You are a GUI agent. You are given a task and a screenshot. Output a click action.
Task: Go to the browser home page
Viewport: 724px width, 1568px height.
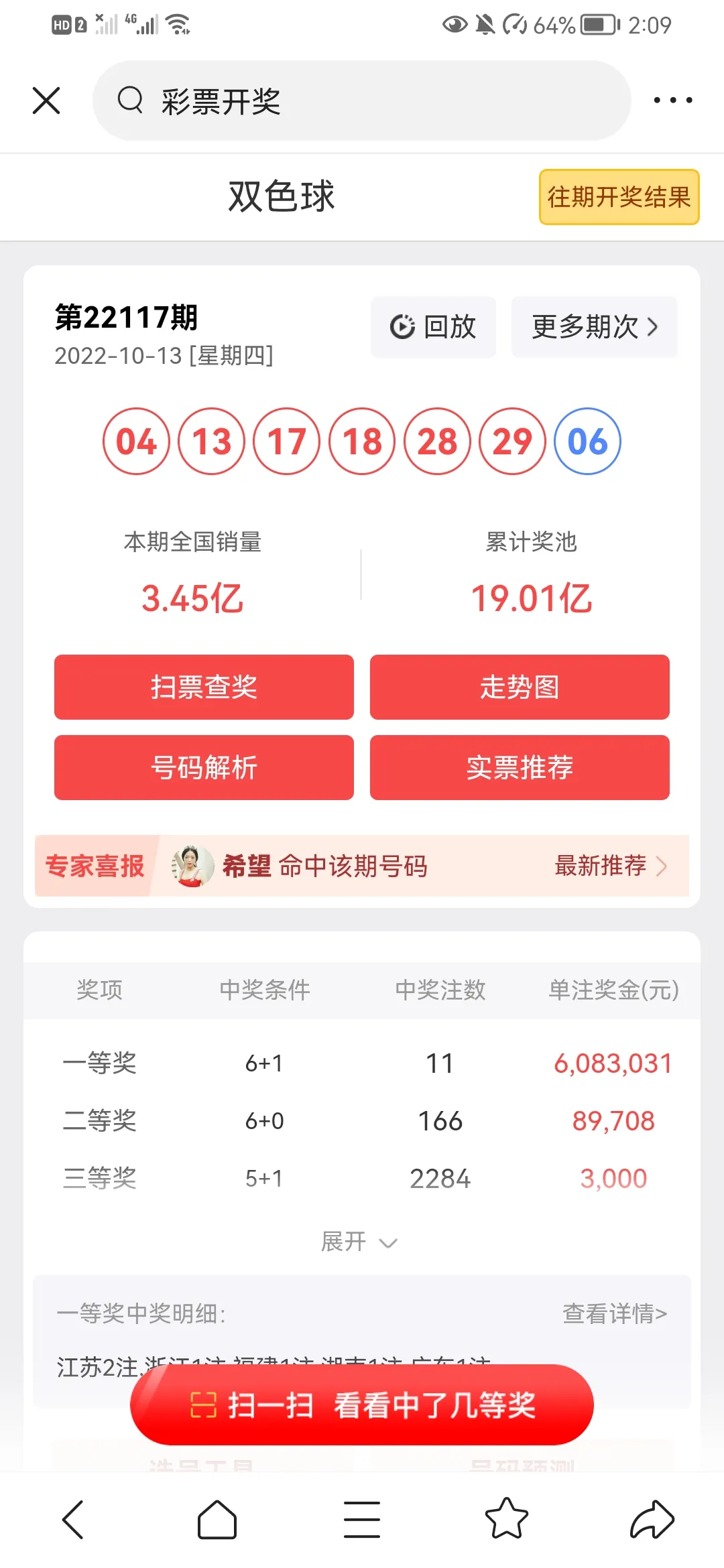(217, 1520)
